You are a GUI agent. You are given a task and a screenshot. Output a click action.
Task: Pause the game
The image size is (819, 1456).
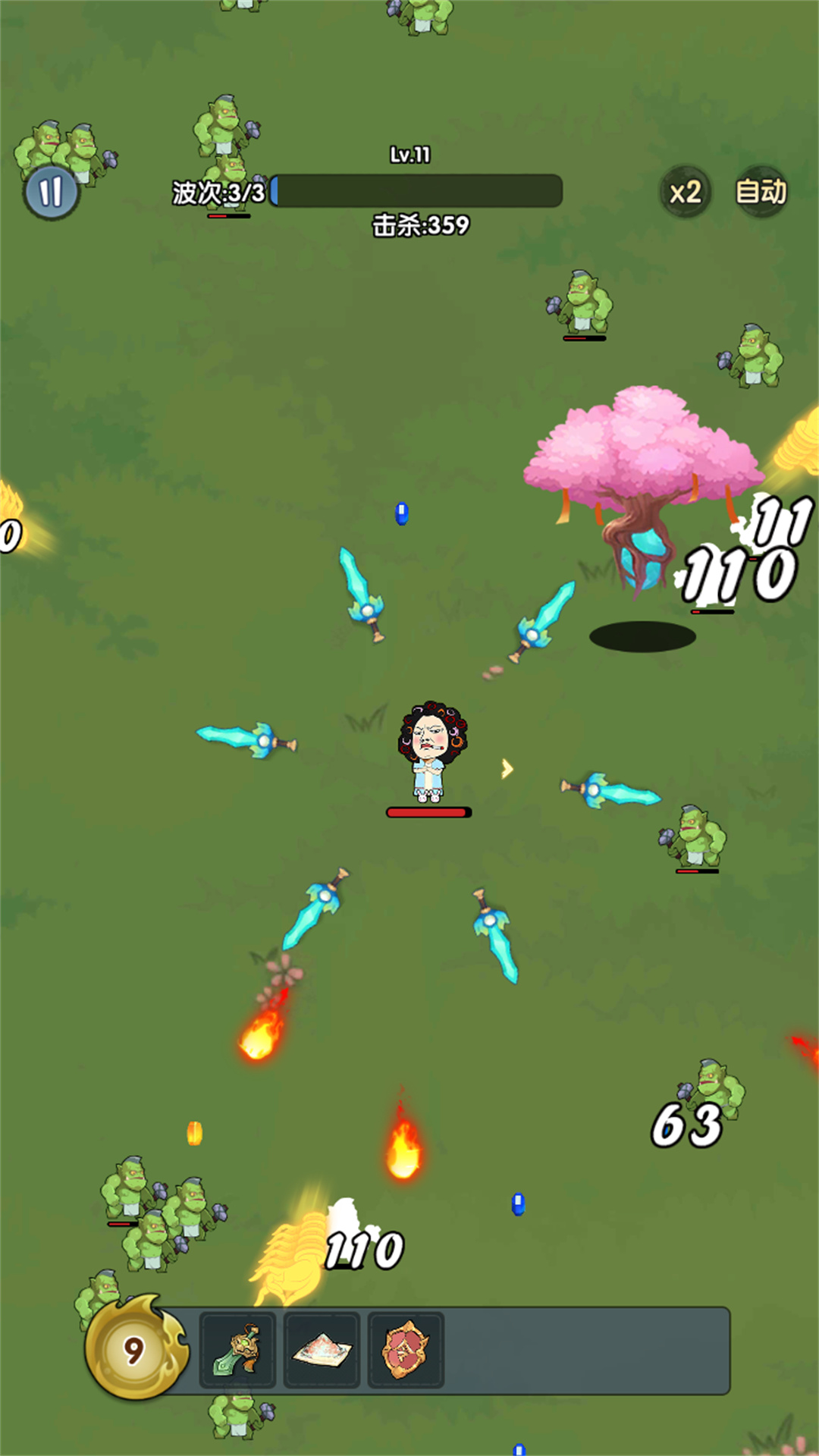(51, 193)
